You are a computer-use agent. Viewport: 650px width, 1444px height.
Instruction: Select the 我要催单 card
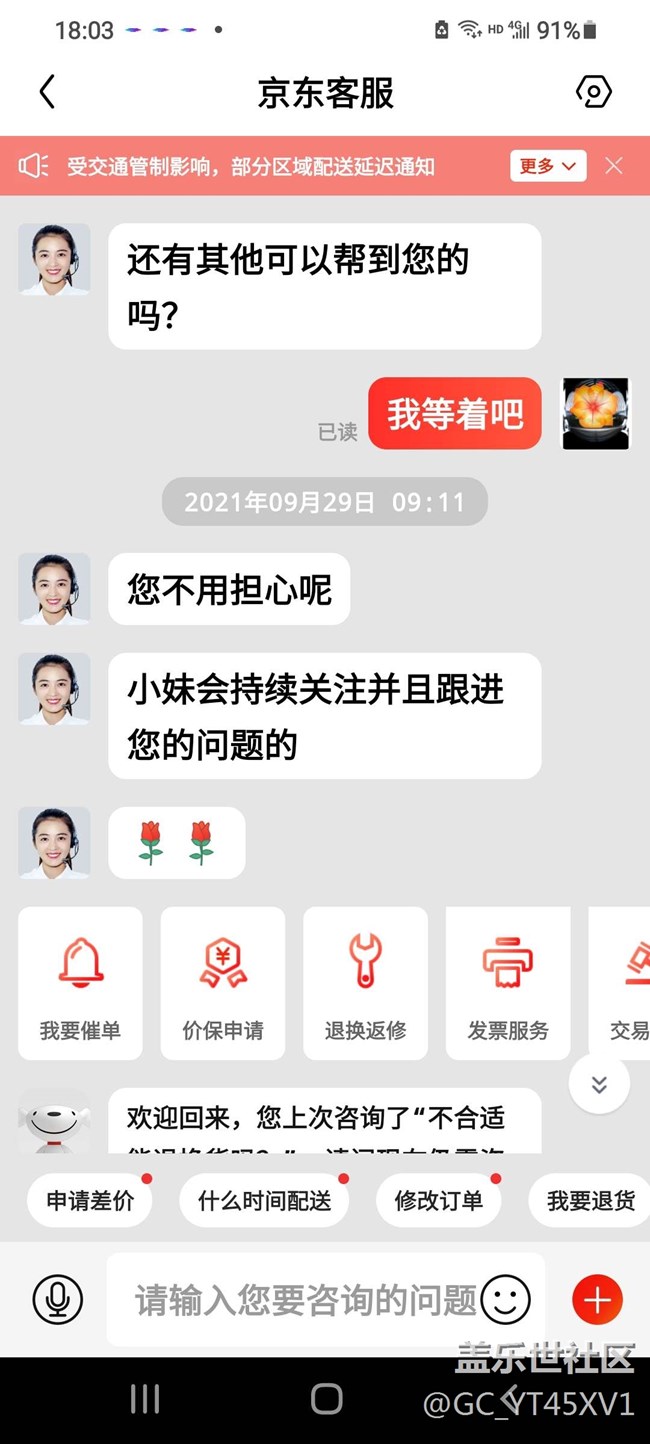80,983
